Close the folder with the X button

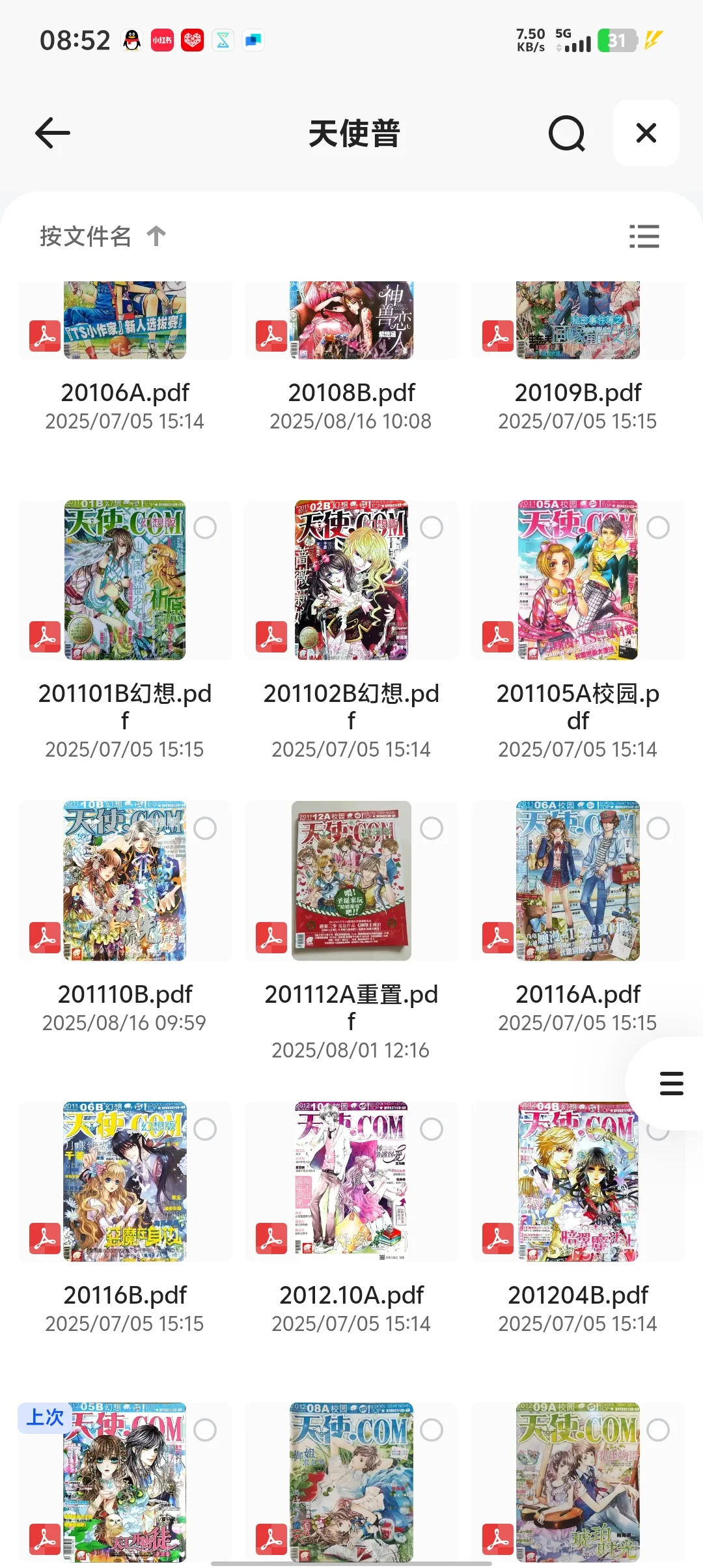point(646,133)
